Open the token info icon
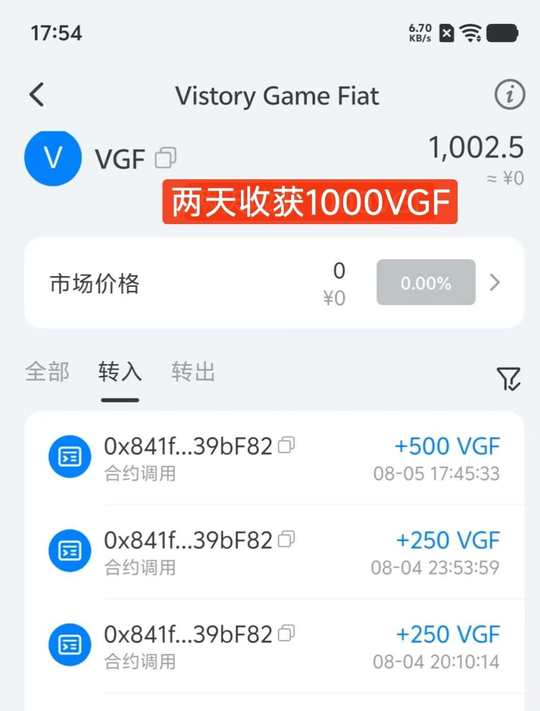Screen dimensions: 540x711 click(x=510, y=95)
